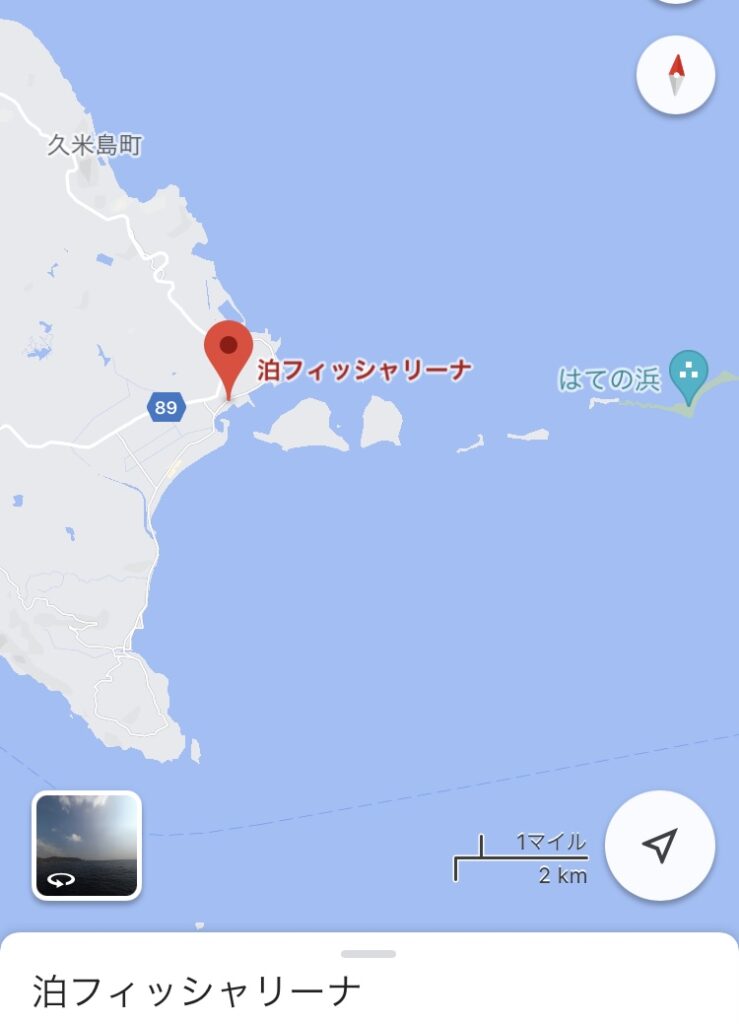Center map on my current location
Viewport: 739px width, 1024px height.
click(x=660, y=846)
